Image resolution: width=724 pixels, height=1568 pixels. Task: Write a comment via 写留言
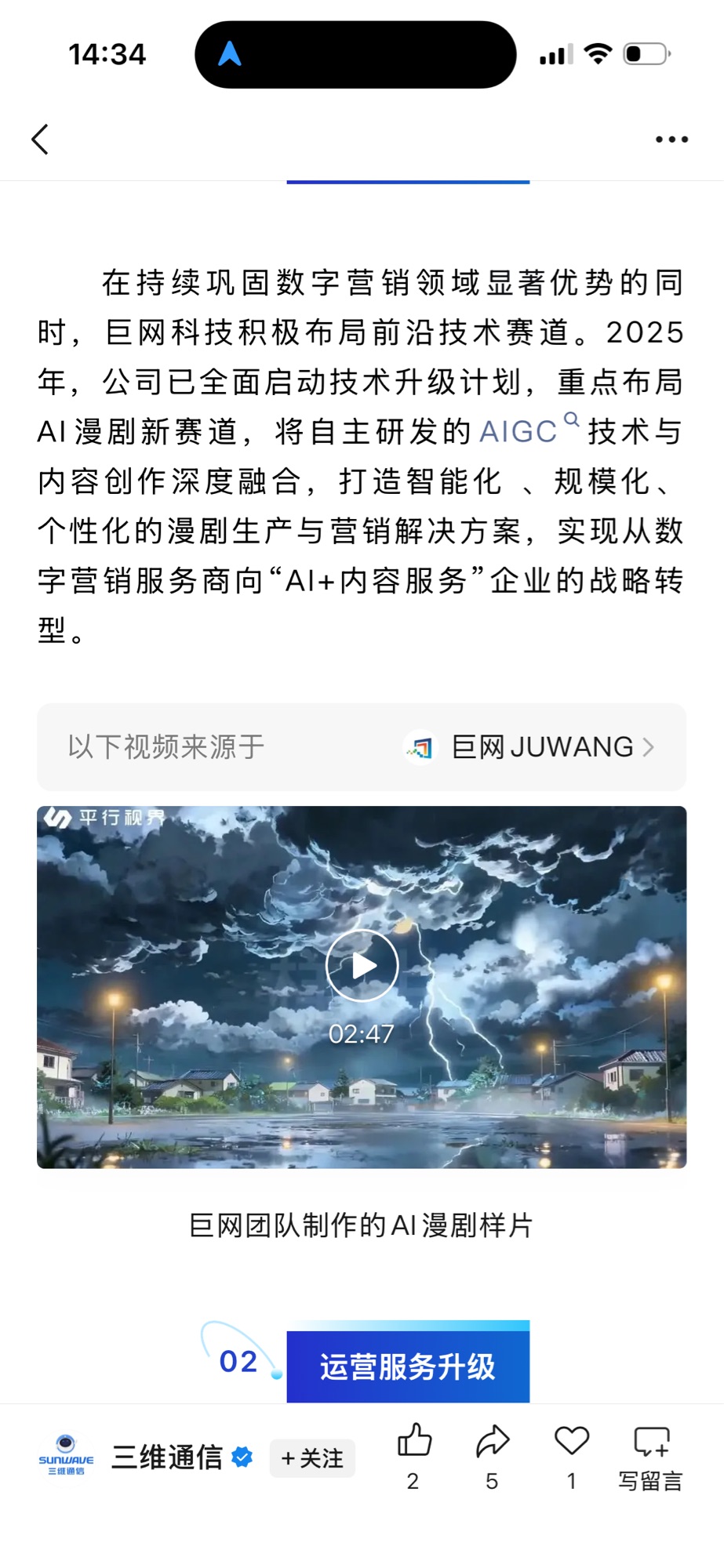(x=650, y=1457)
